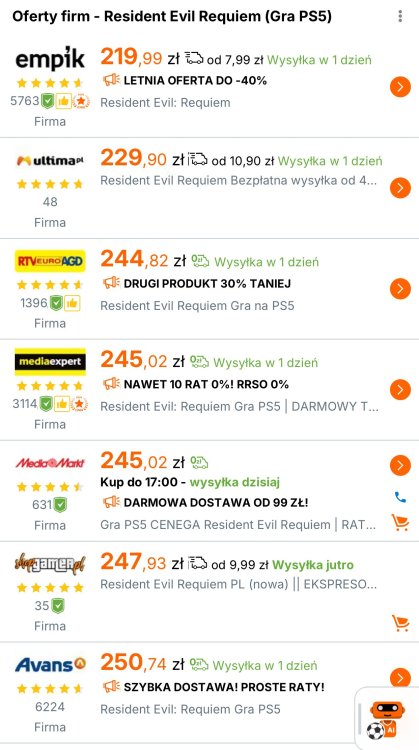The width and height of the screenshot is (419, 750).
Task: Add shopgamer.pl offer to cart
Action: [400, 623]
